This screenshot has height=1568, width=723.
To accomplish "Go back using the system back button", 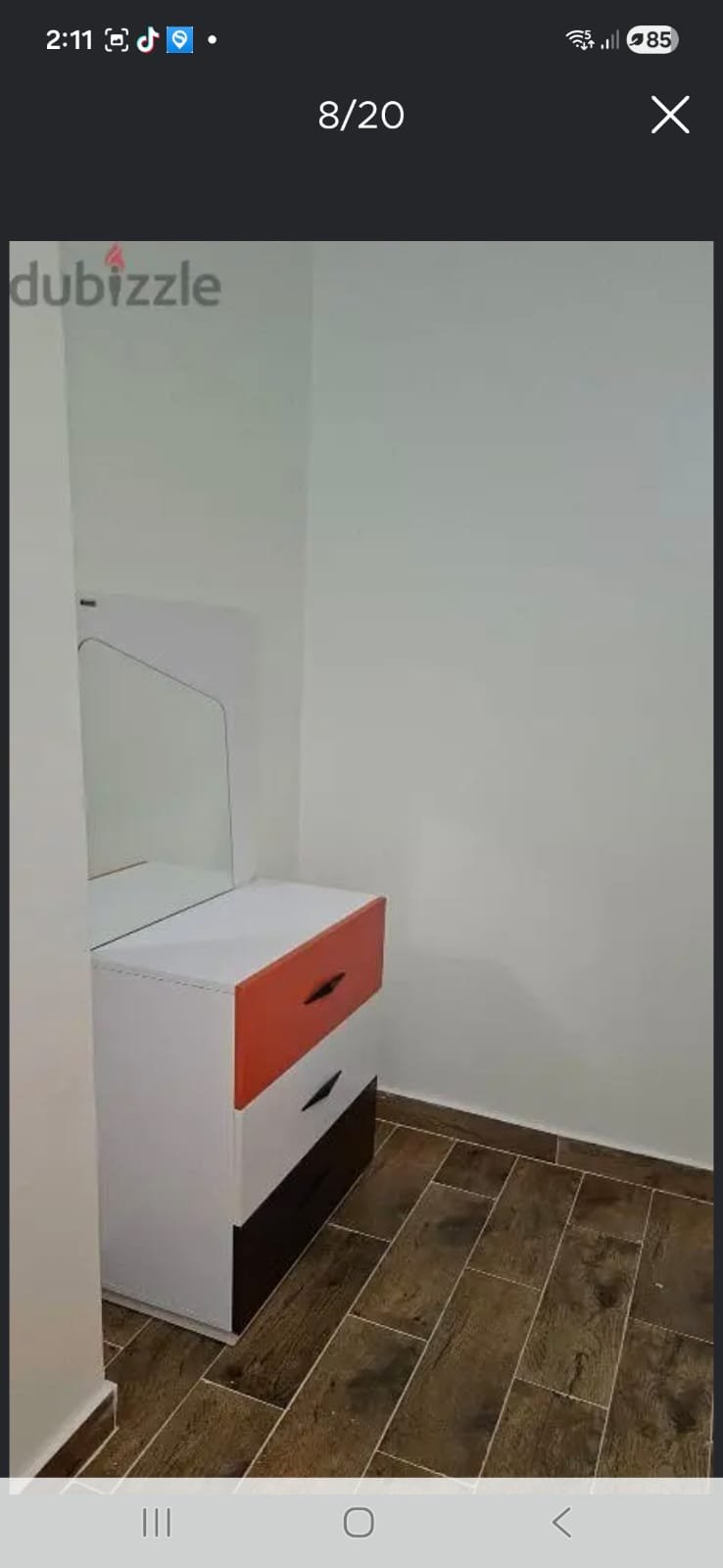I will tap(561, 1522).
